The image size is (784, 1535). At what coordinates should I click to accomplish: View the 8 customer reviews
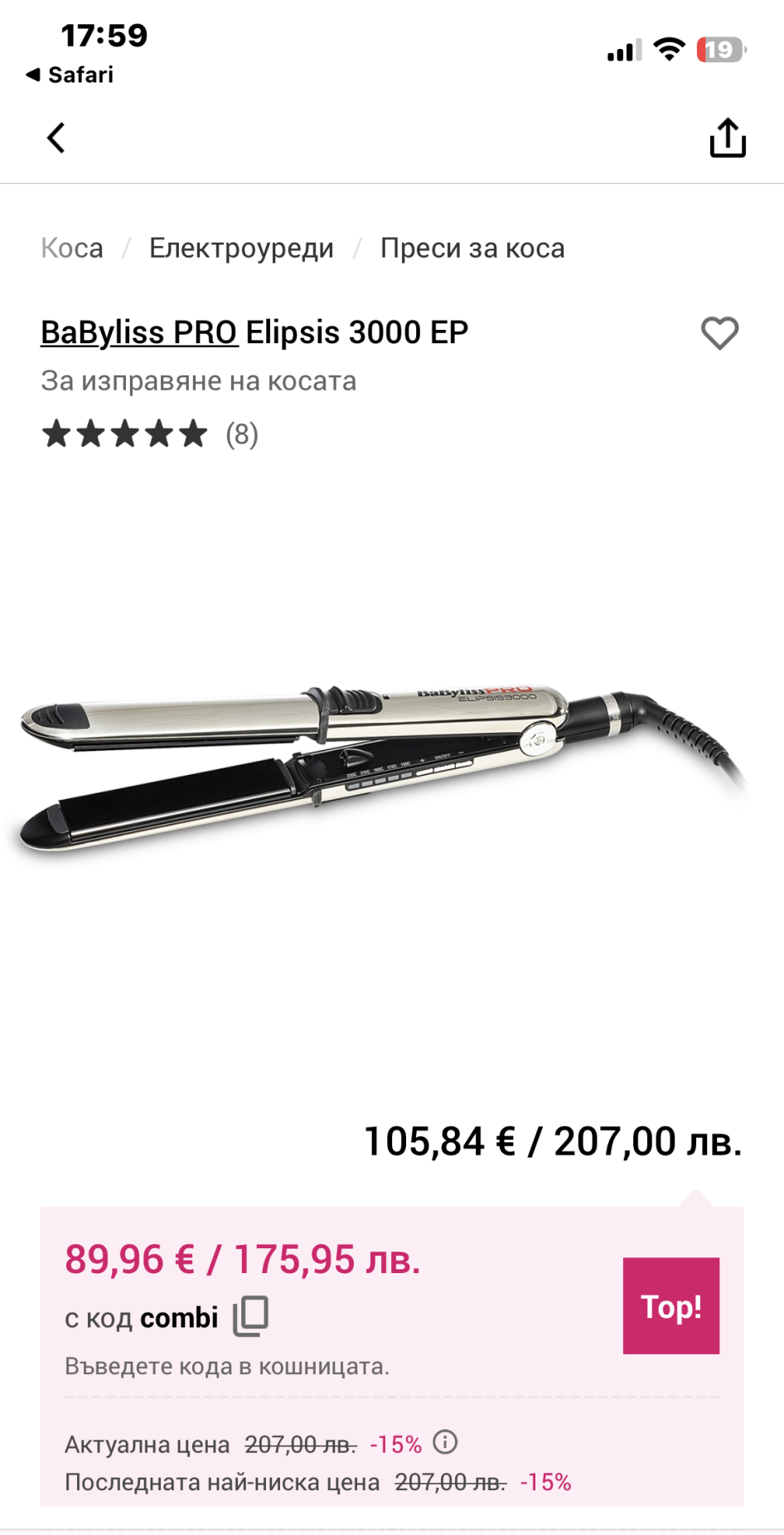(241, 434)
